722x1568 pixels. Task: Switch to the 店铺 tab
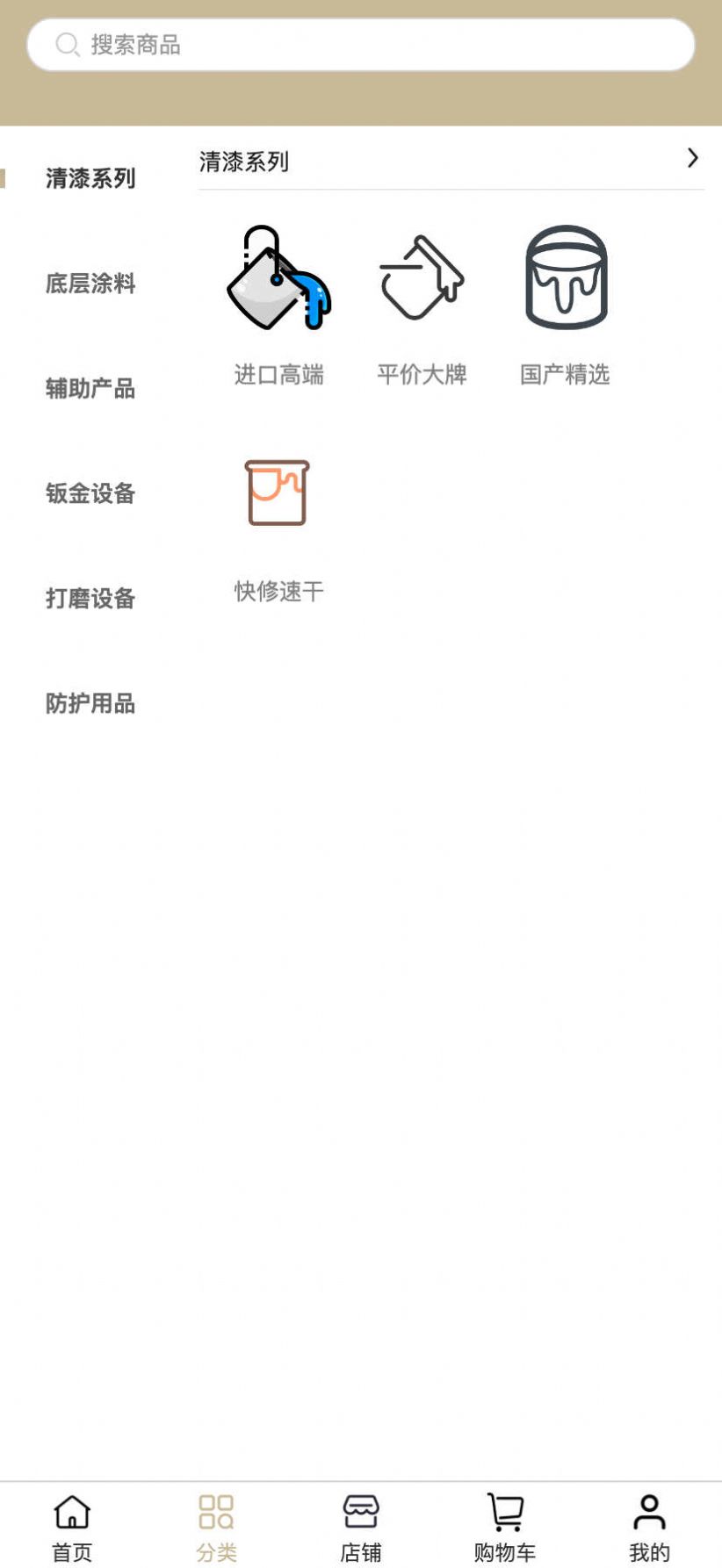361,1528
